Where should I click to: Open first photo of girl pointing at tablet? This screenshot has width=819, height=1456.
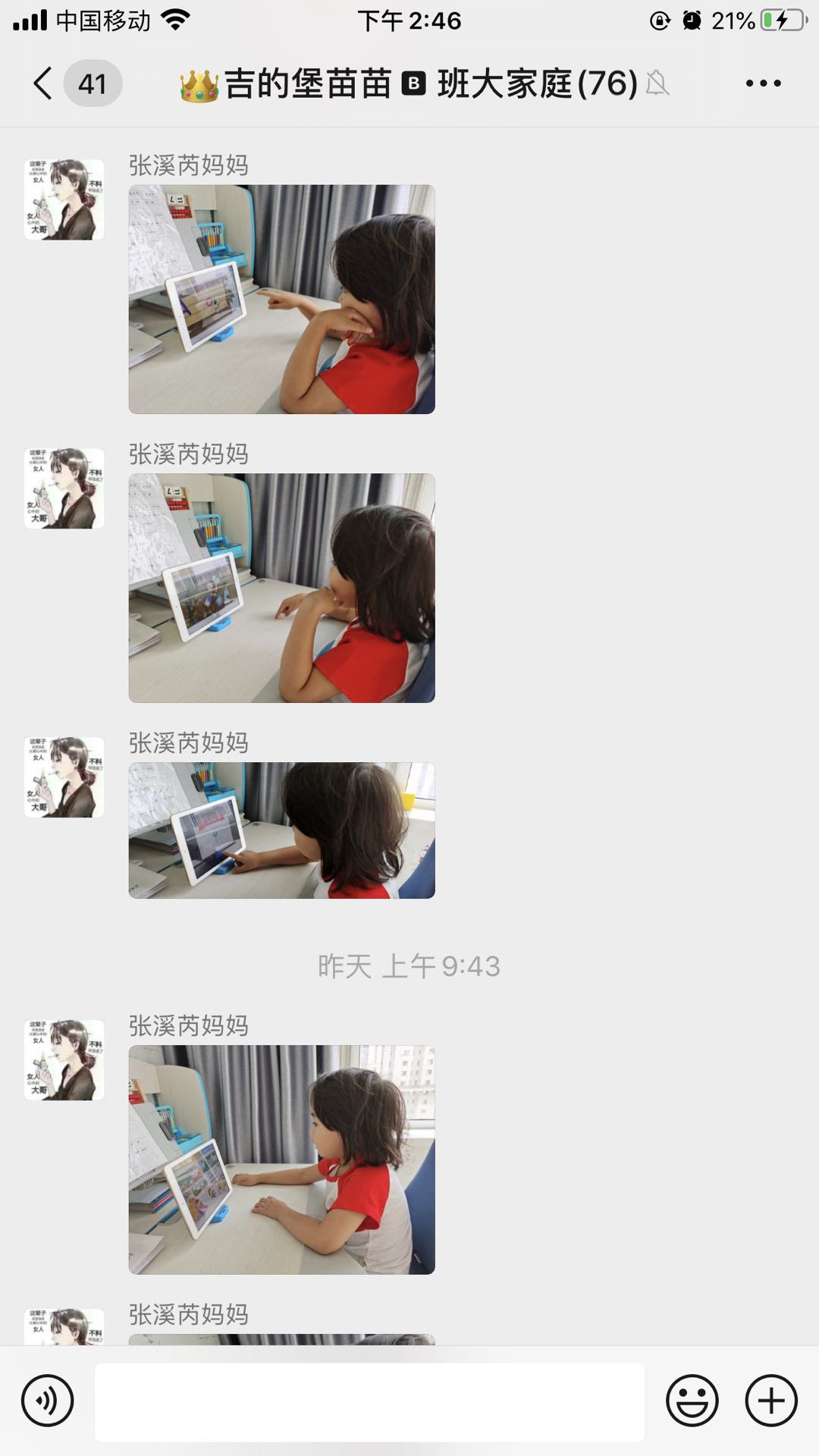tap(281, 299)
